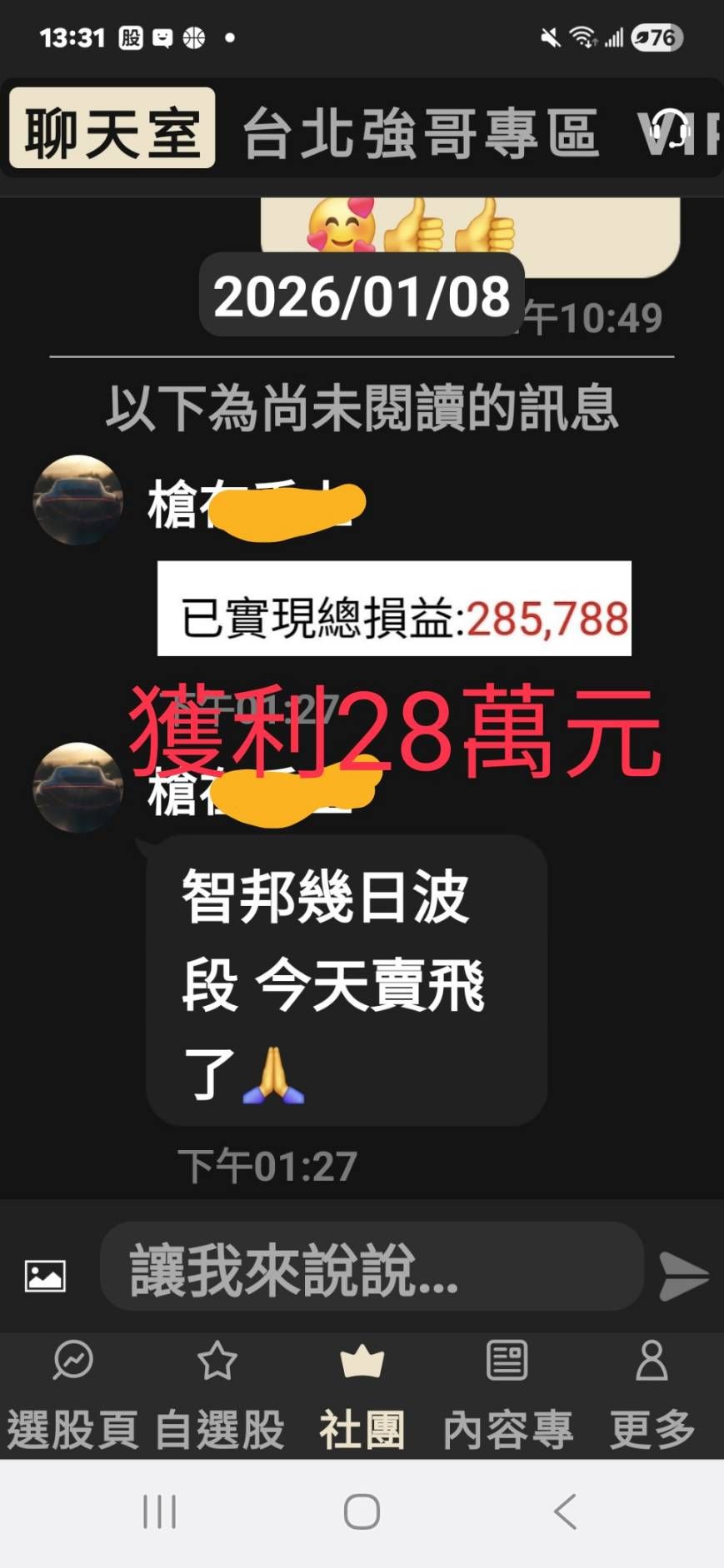Screen dimensions: 724x1568
Task: Attach a picture with the image icon
Action: [45, 1275]
